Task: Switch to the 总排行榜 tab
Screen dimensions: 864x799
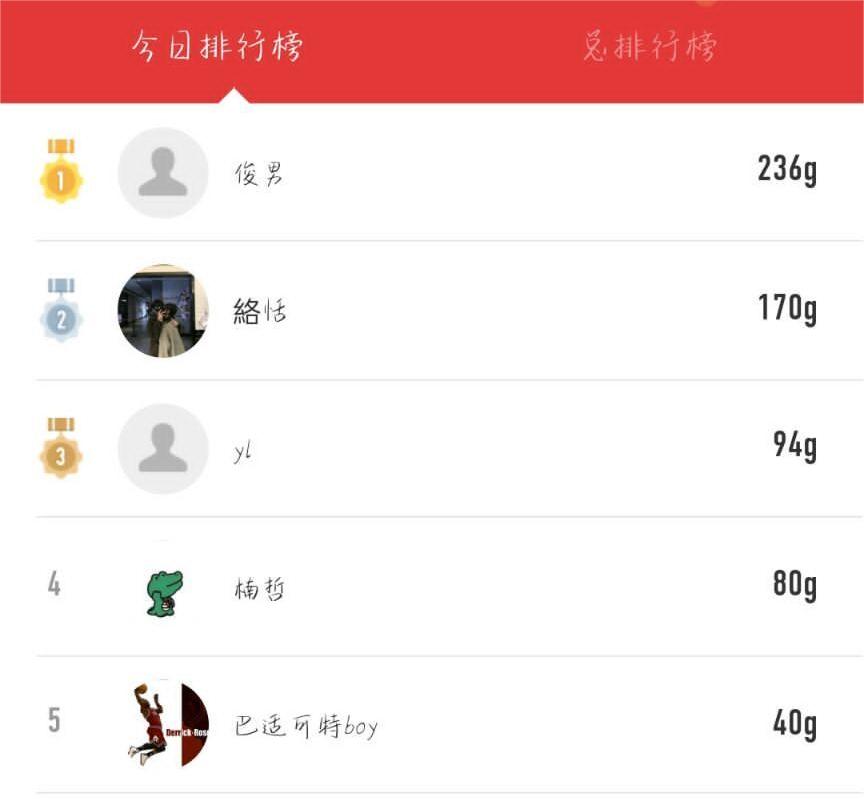Action: (649, 47)
